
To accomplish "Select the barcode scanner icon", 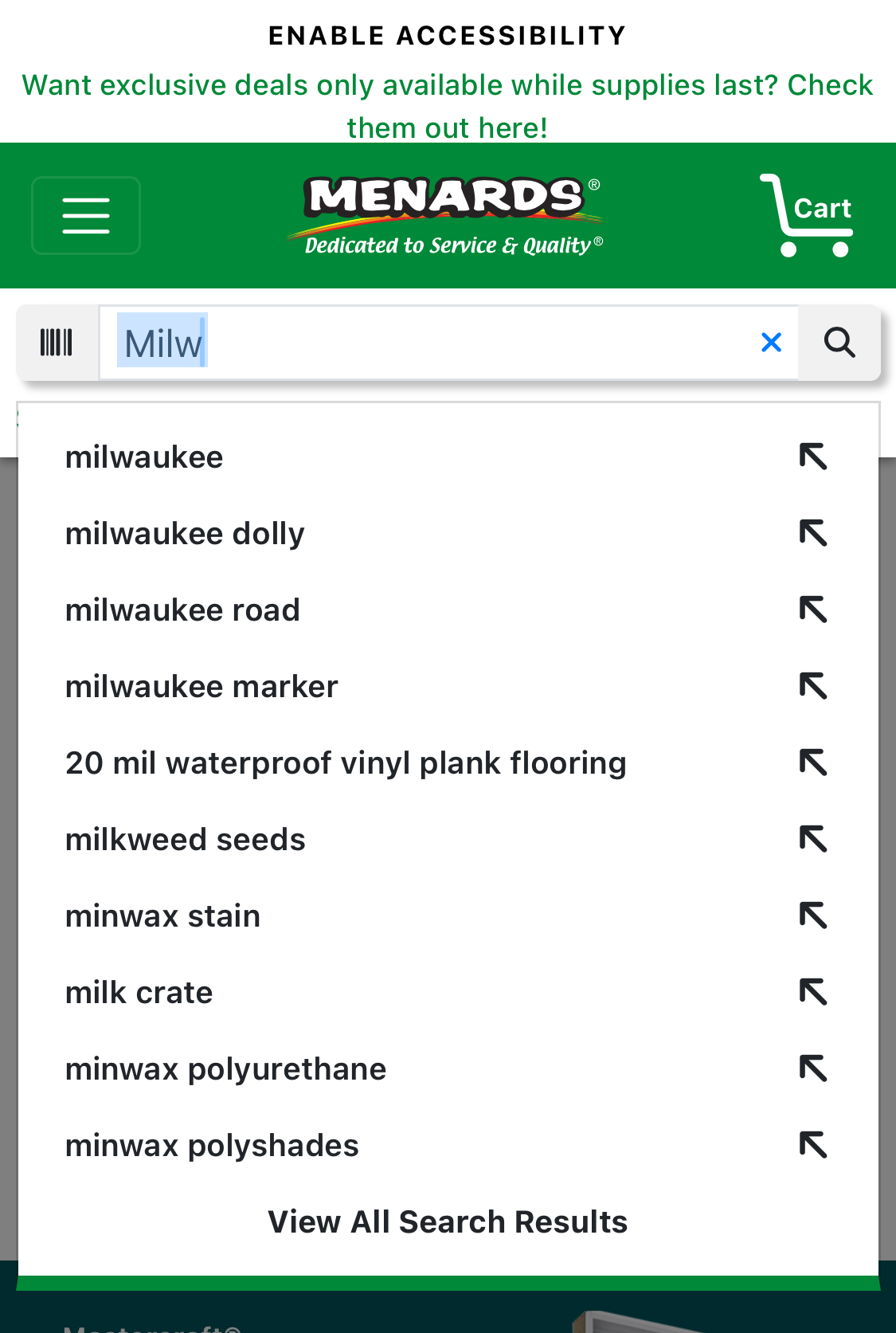I will coord(56,342).
